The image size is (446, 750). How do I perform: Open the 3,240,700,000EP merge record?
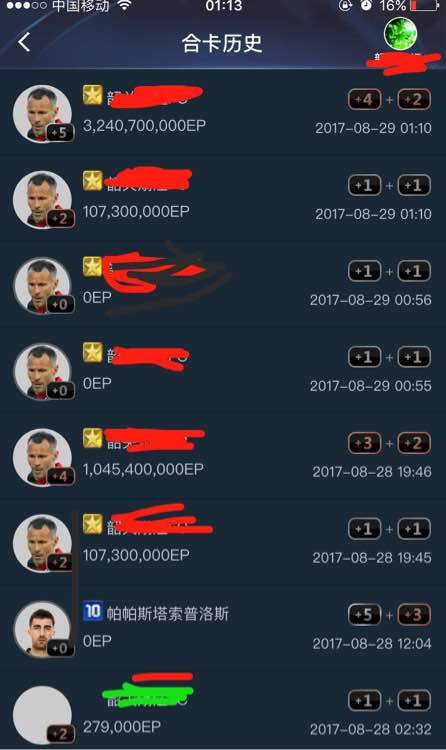[x=223, y=113]
